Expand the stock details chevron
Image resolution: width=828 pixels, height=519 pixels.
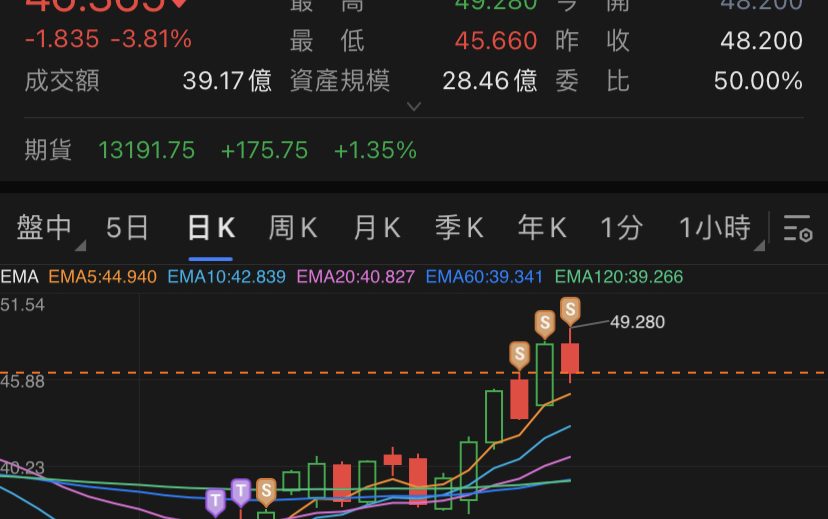click(x=414, y=106)
